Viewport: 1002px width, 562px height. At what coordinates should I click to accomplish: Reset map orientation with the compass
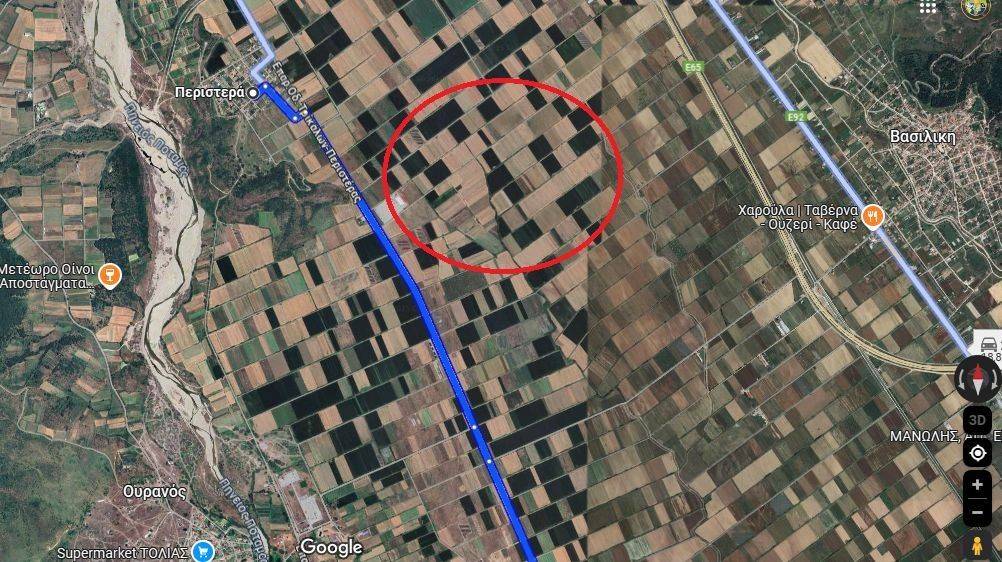click(977, 379)
